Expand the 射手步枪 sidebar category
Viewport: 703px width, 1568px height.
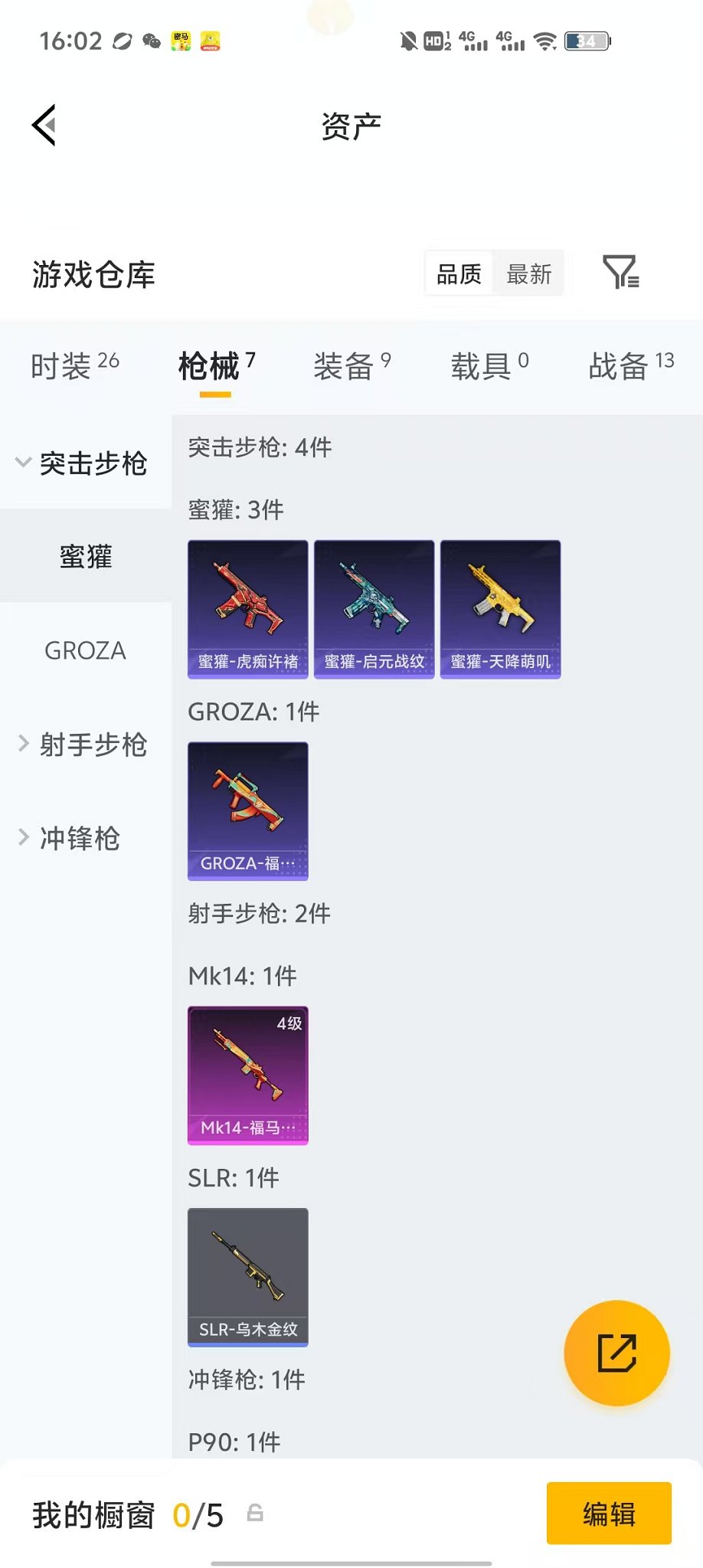(84, 745)
